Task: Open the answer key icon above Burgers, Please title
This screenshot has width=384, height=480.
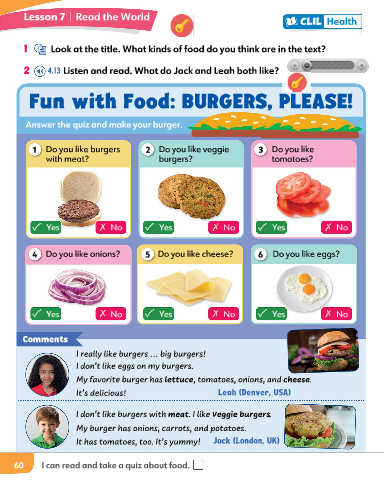Action: (x=297, y=82)
